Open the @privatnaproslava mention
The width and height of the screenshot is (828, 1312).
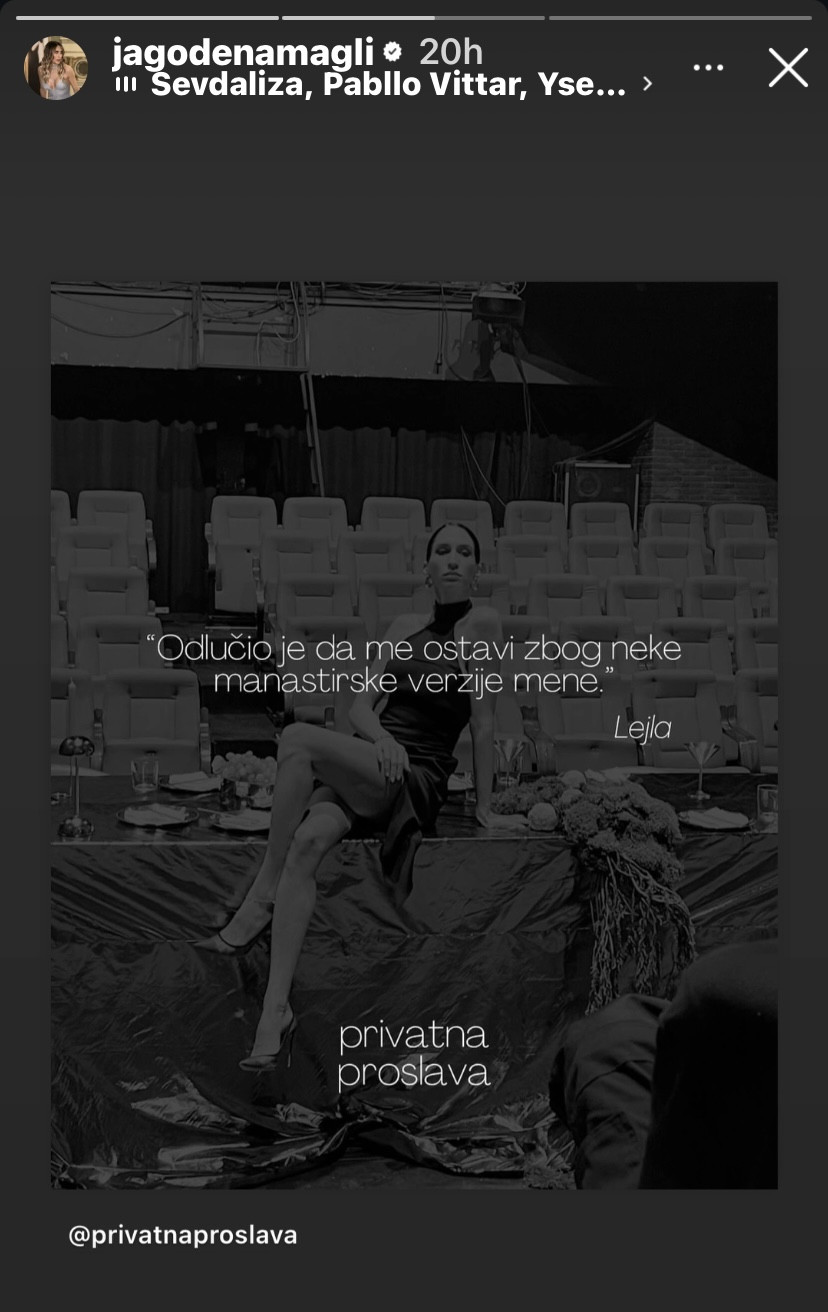point(183,1235)
